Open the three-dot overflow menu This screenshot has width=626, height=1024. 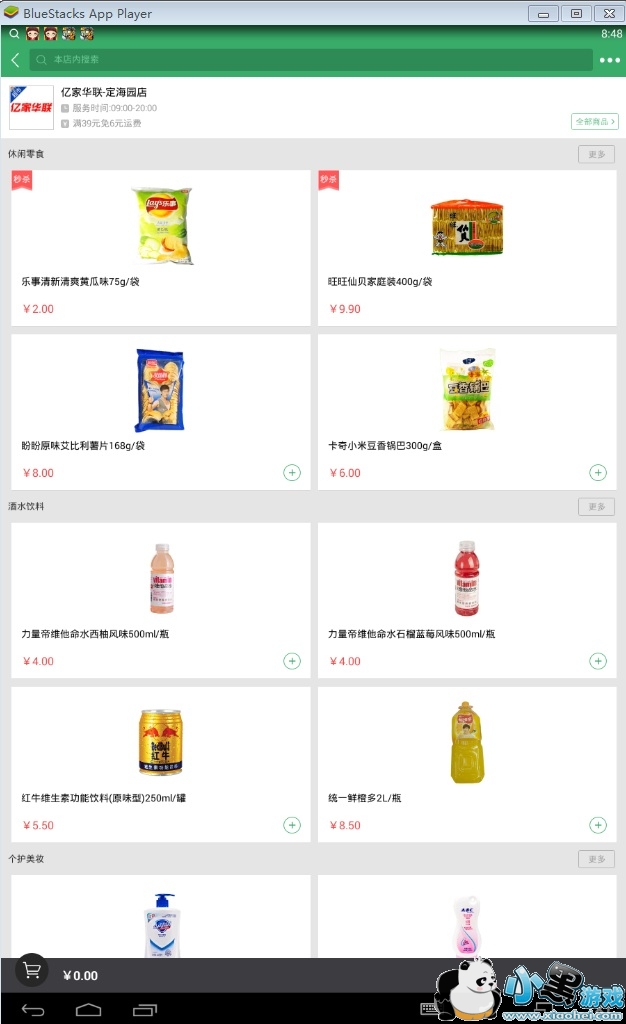pyautogui.click(x=609, y=60)
